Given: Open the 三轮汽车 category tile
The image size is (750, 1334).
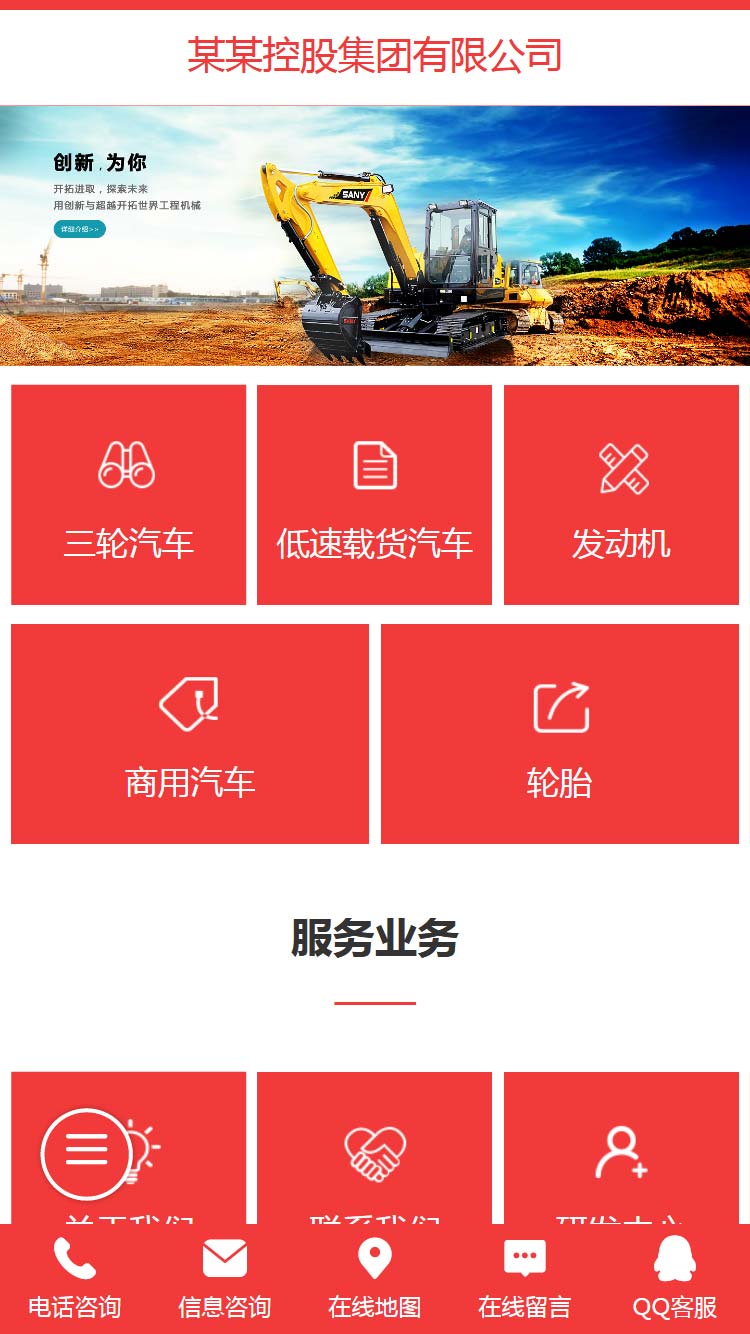Looking at the screenshot, I should click(x=128, y=495).
